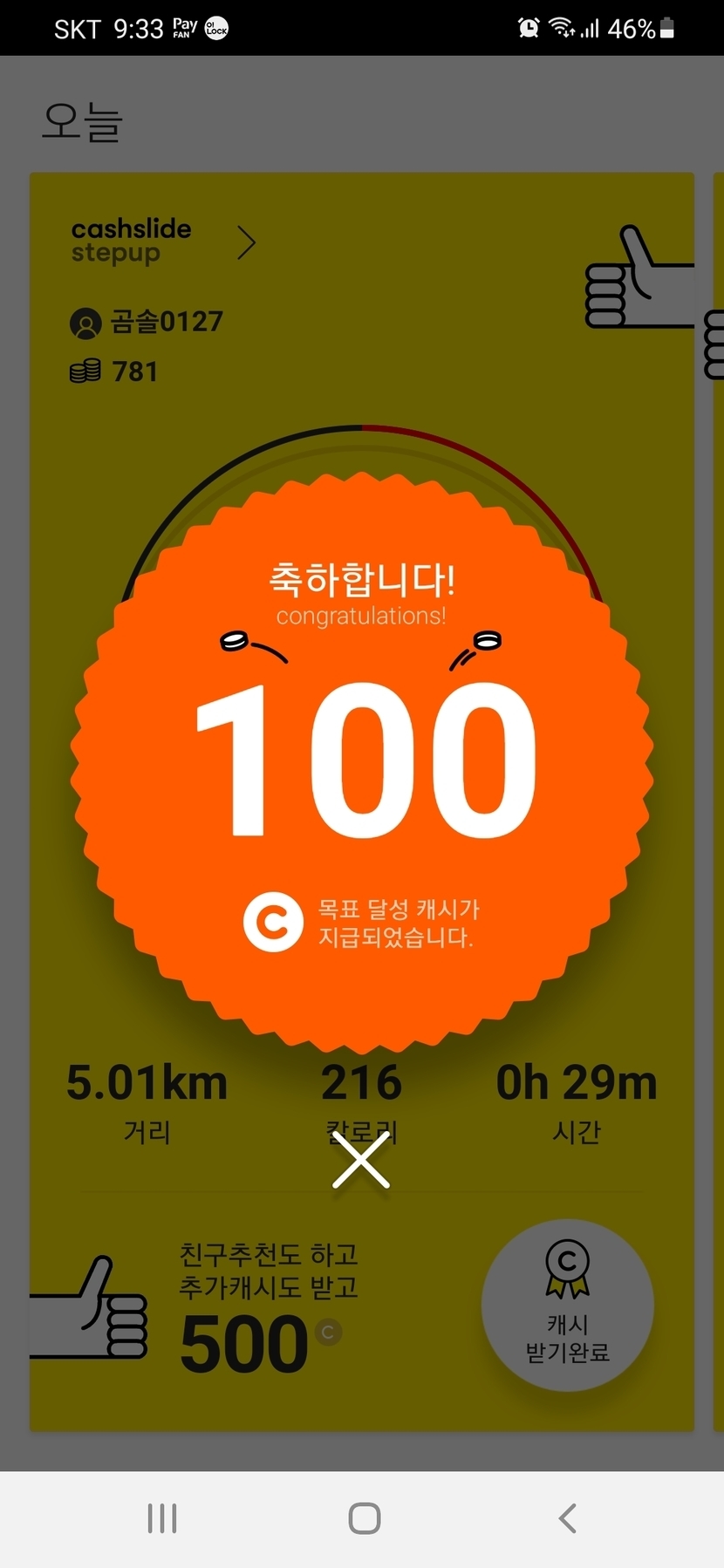Go to the home screen
Viewport: 724px width, 1568px height.
click(x=364, y=1518)
